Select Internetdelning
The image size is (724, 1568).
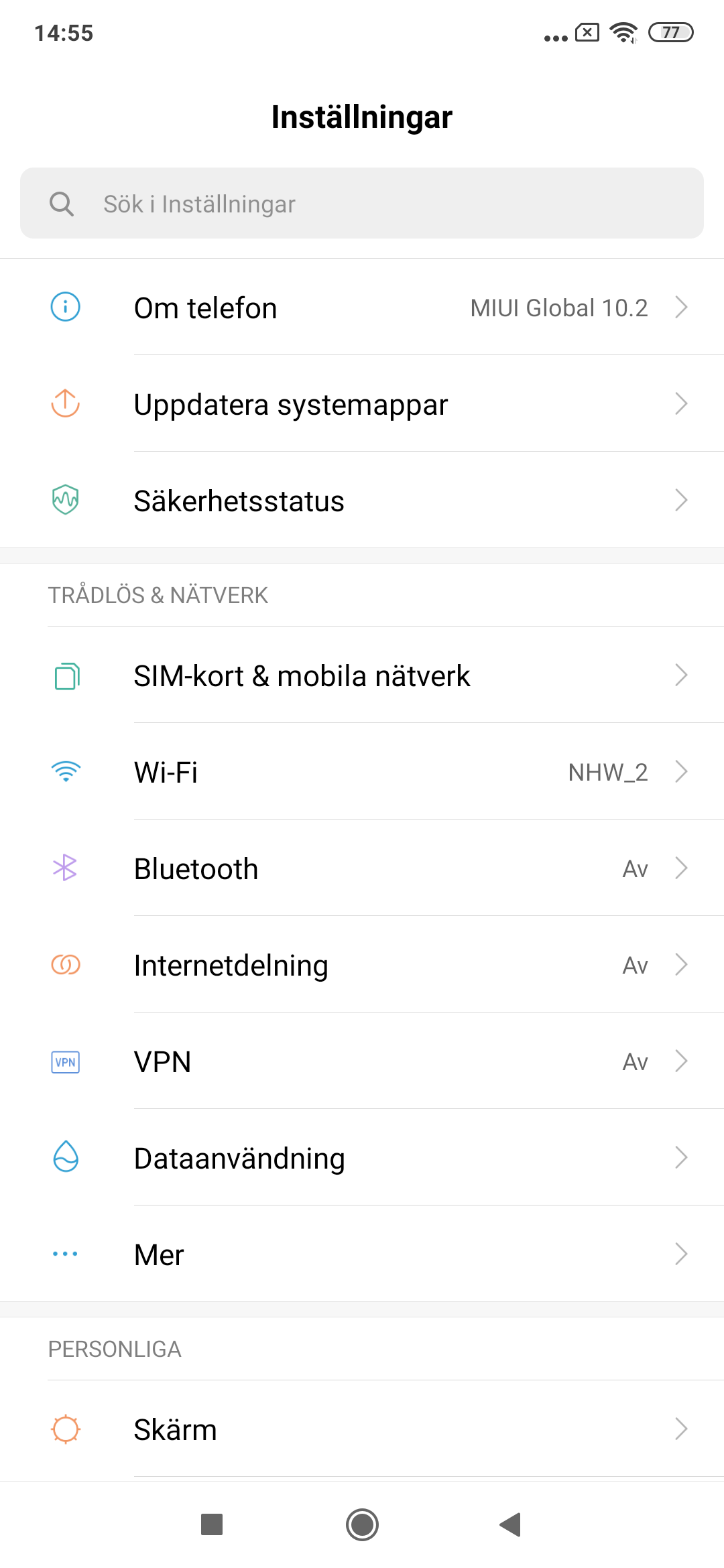pyautogui.click(x=362, y=965)
